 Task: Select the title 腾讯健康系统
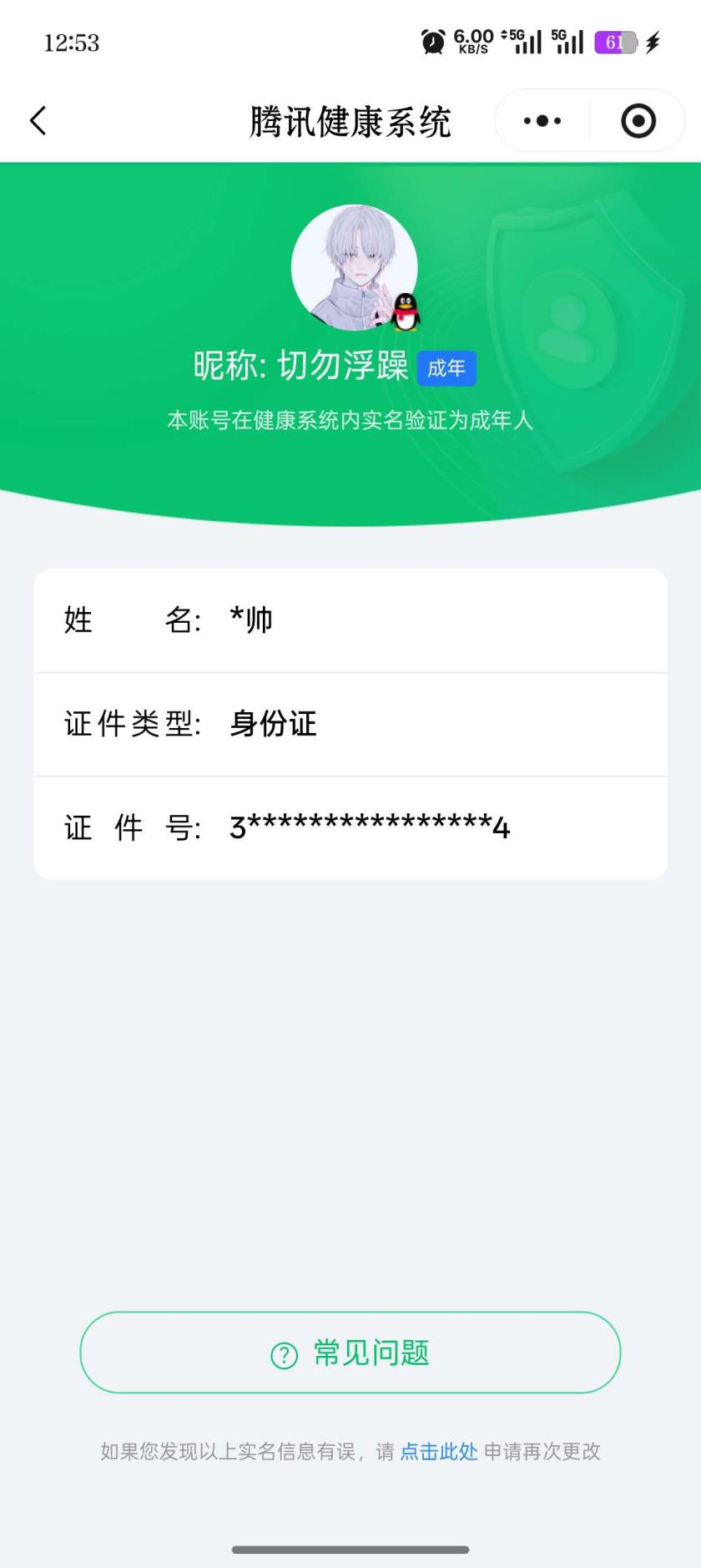coord(350,120)
